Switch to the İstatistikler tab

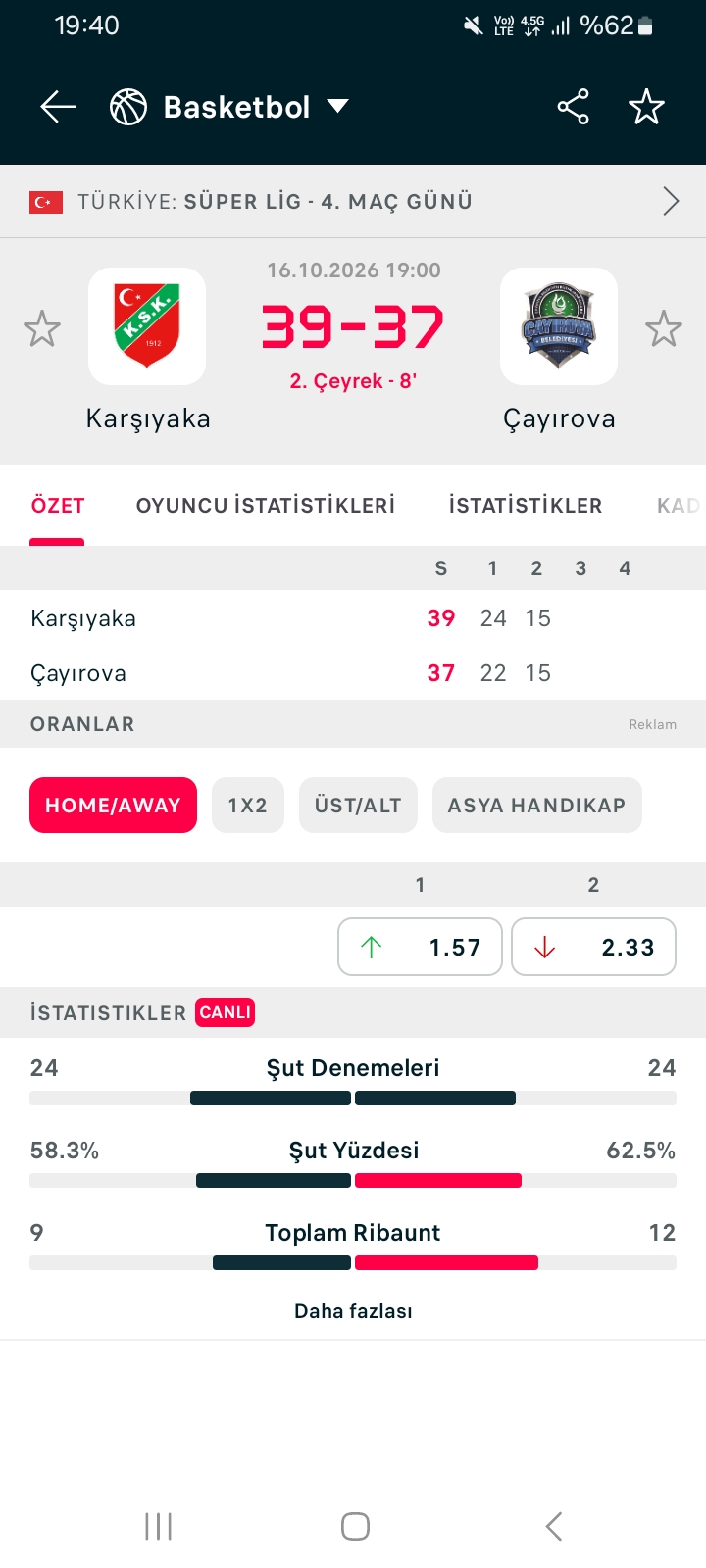click(x=526, y=506)
